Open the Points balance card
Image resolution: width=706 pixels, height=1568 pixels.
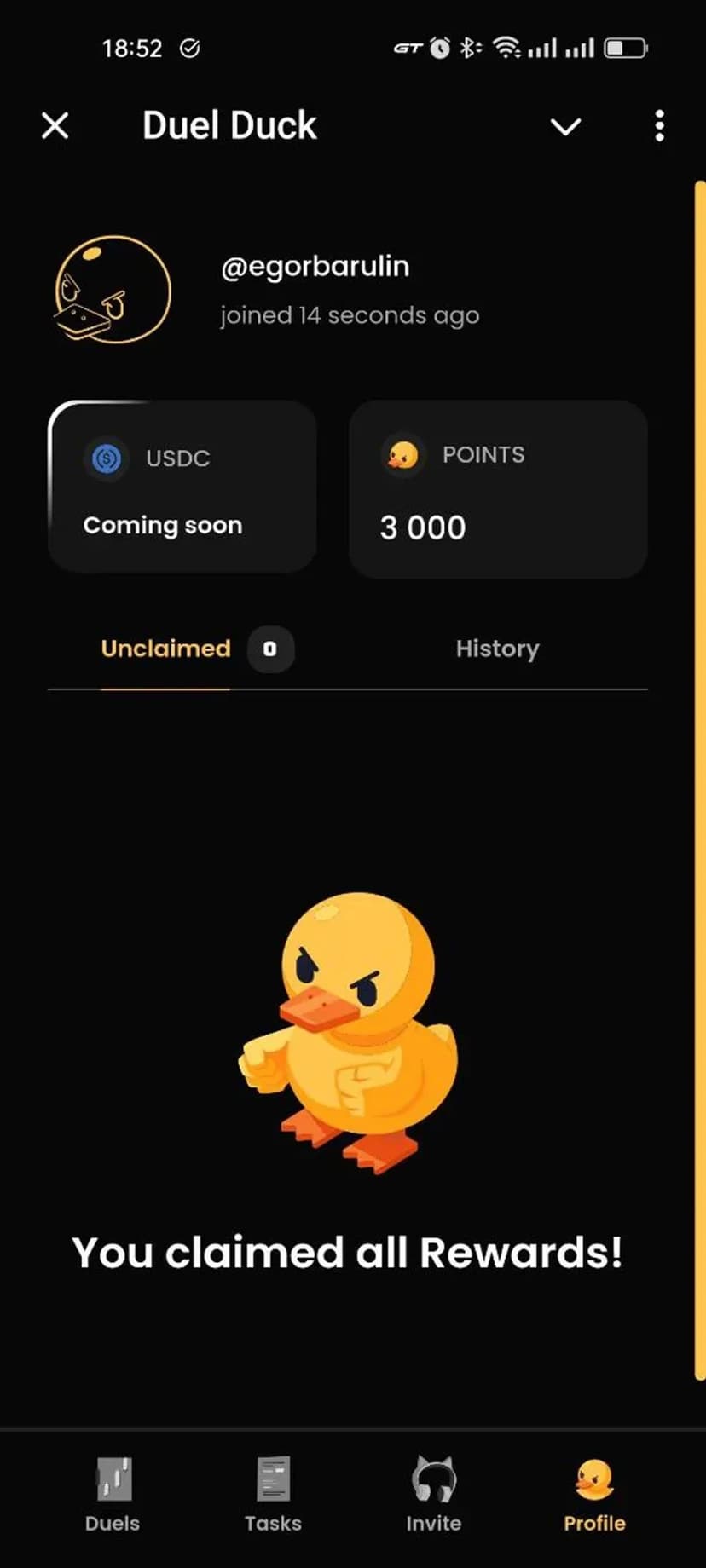pyautogui.click(x=498, y=490)
